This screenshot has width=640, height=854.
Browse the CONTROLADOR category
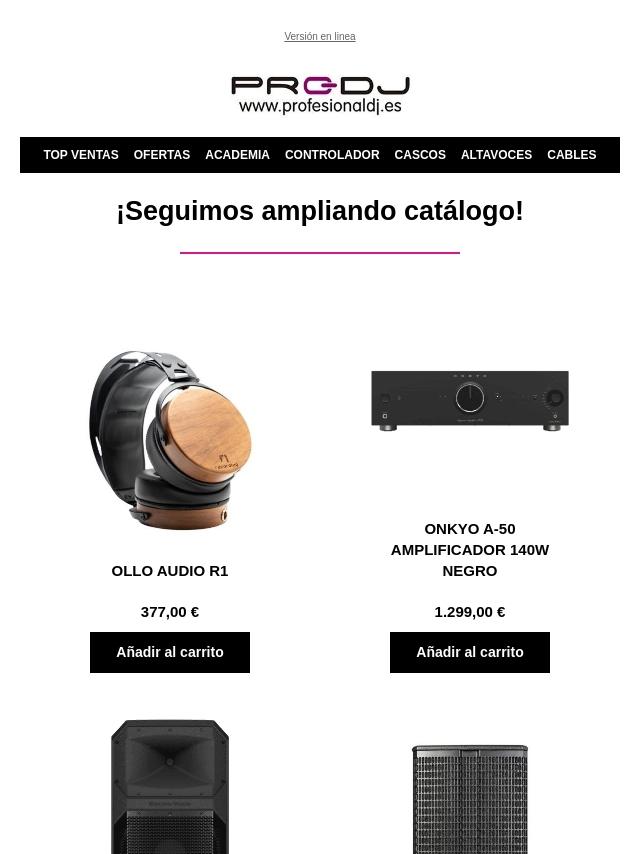pos(332,155)
